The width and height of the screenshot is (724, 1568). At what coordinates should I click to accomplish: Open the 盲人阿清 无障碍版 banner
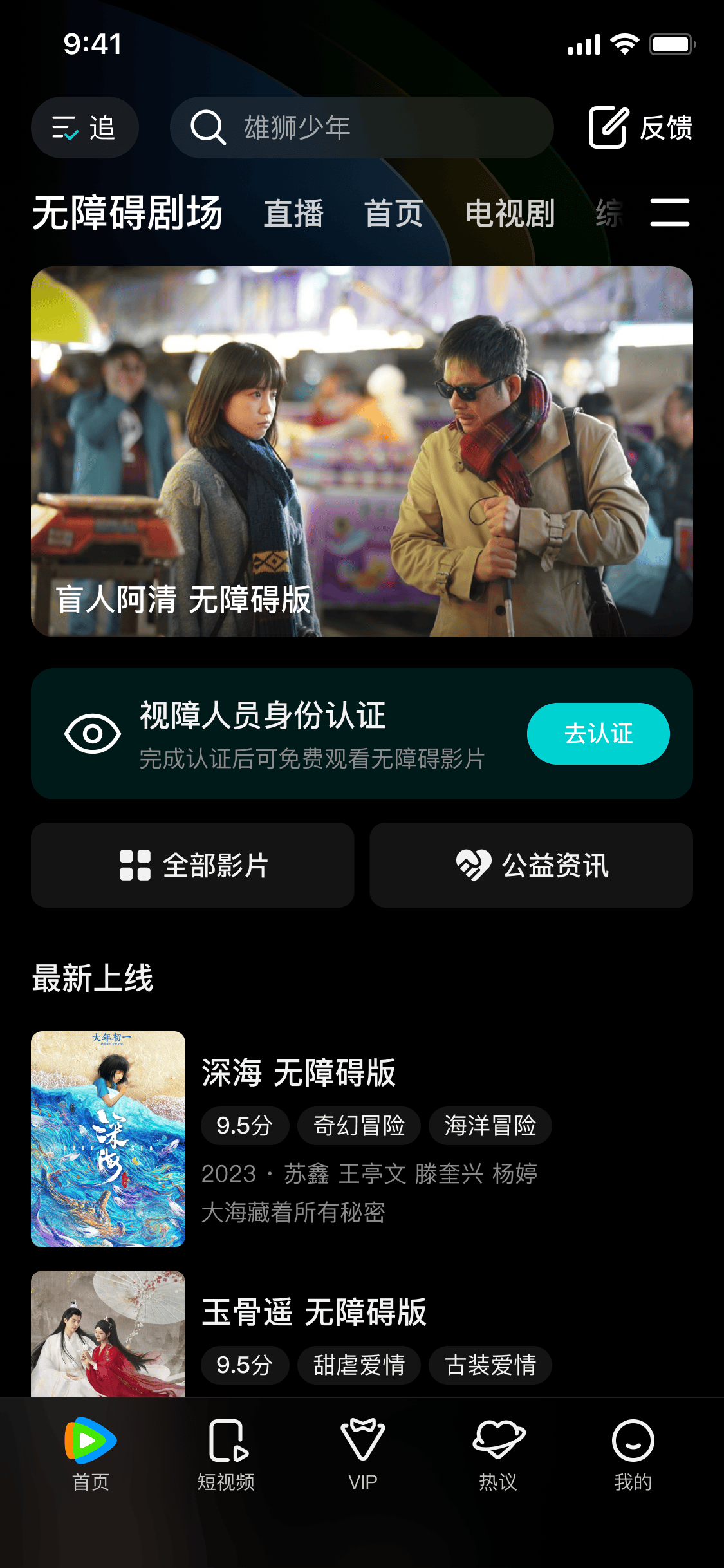click(362, 452)
